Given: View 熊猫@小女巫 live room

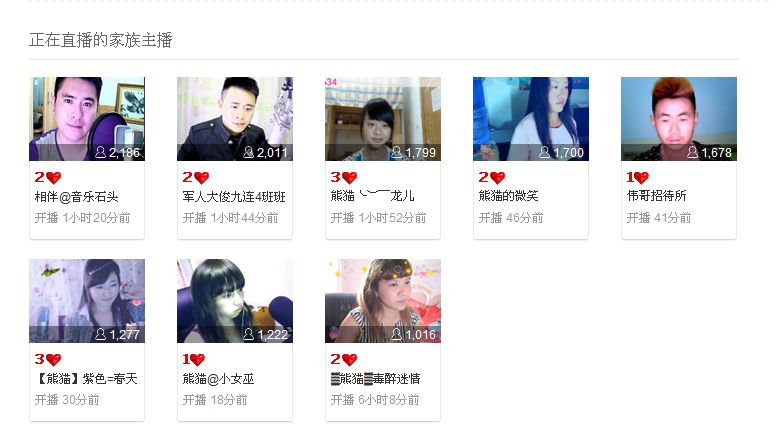Looking at the screenshot, I should pyautogui.click(x=235, y=301).
